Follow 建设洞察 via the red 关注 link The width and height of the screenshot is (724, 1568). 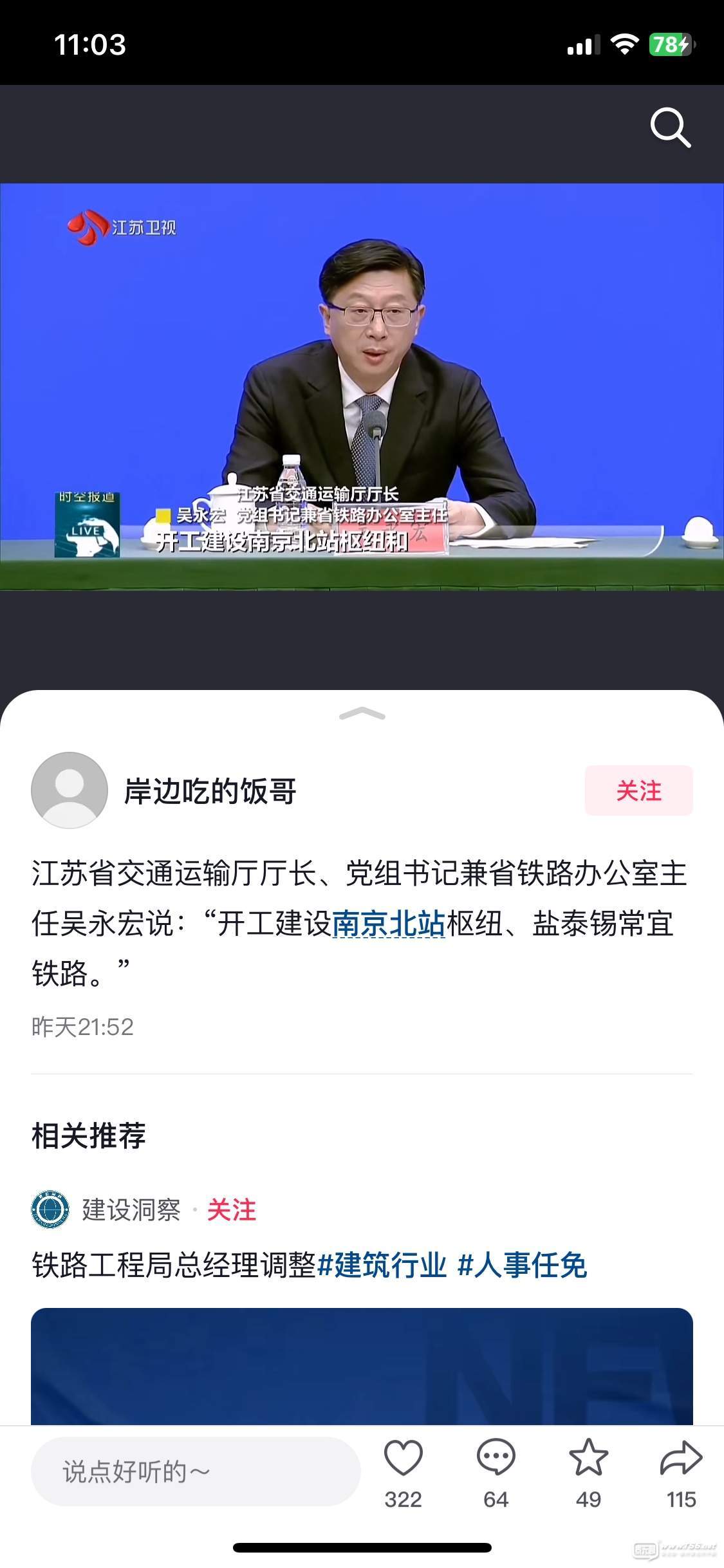232,1209
